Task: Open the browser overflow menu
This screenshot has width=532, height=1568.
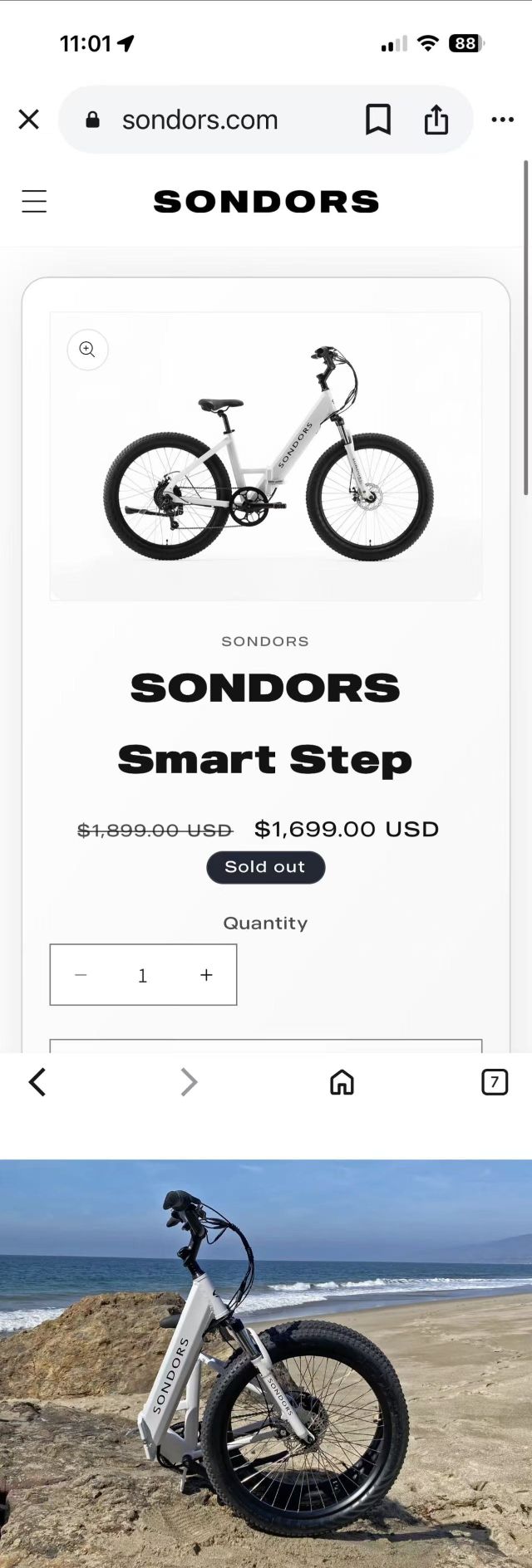Action: [502, 120]
